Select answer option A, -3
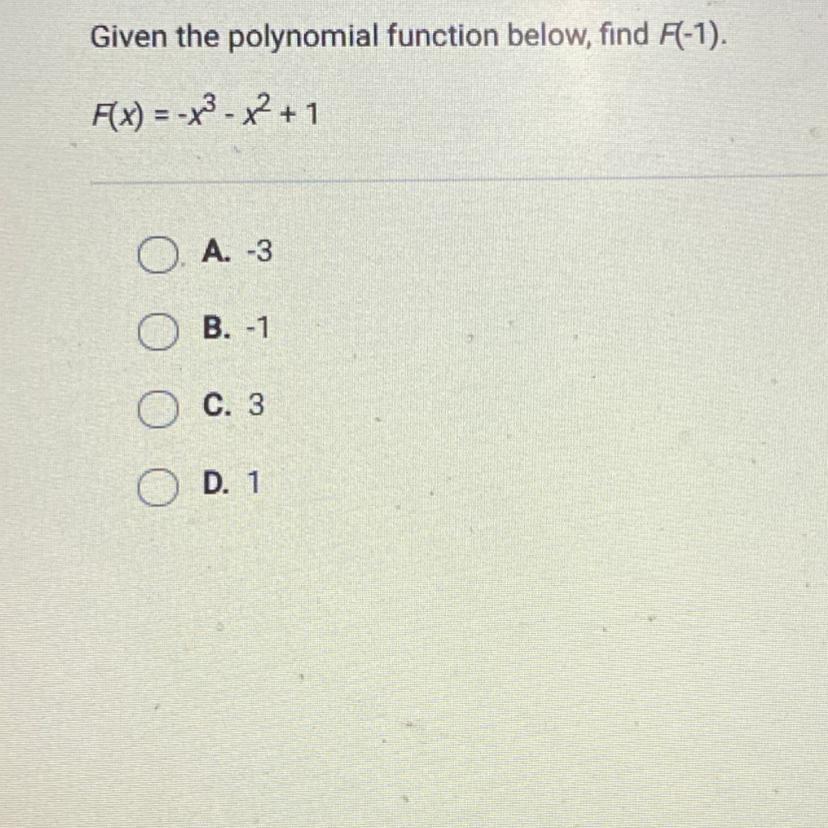 (x=155, y=258)
